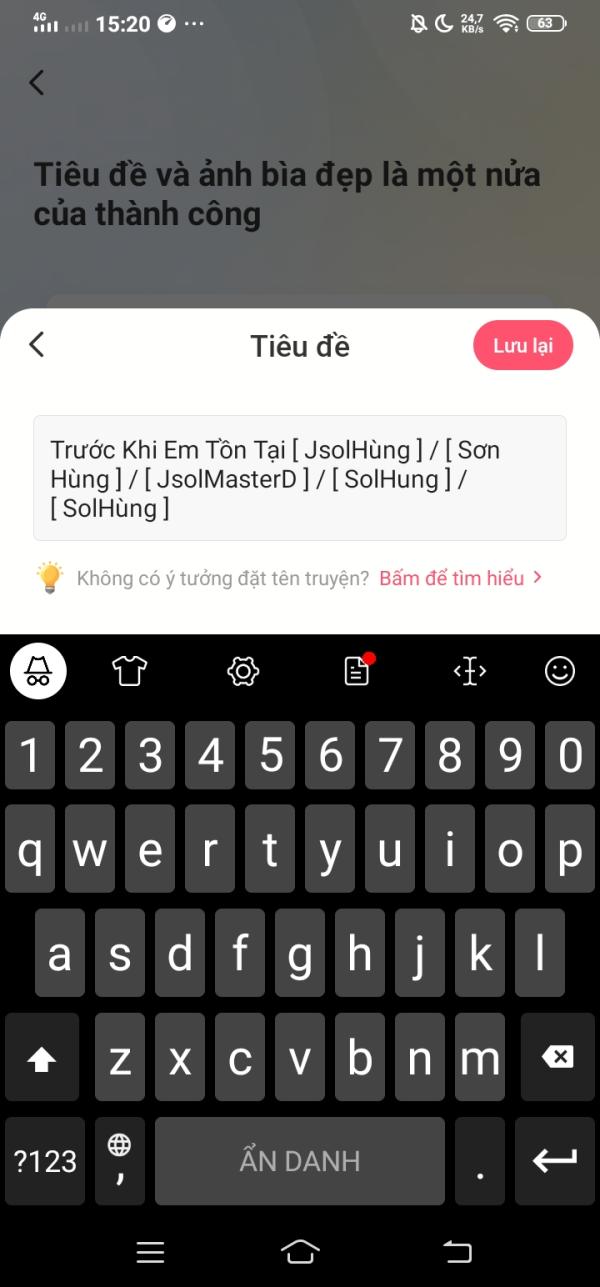600x1287 pixels.
Task: Go back from the Tiêu đề panel
Action: point(37,345)
